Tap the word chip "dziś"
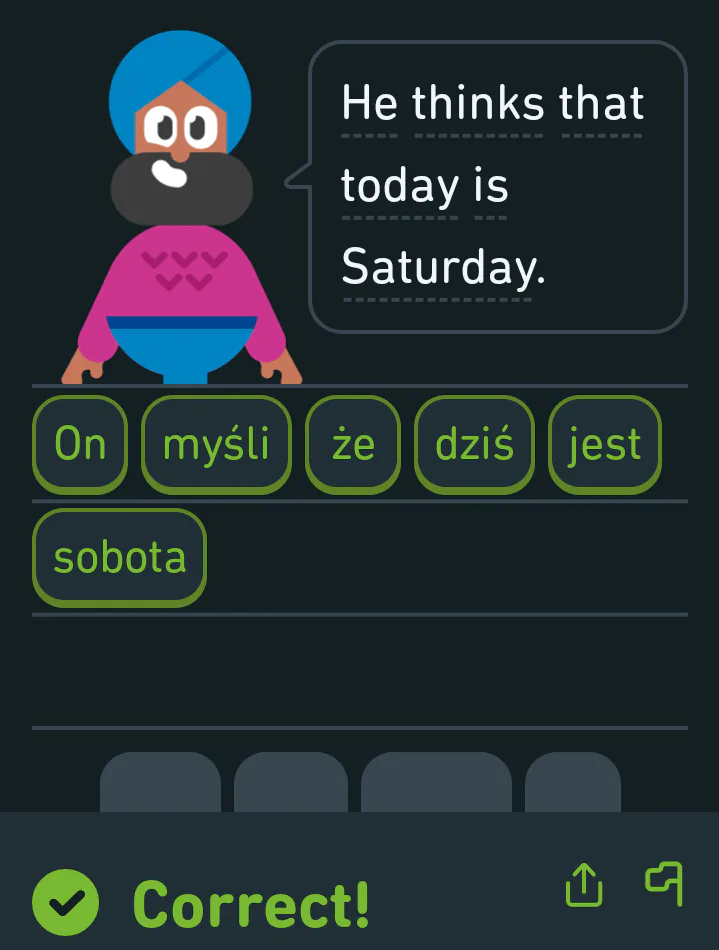 (474, 443)
